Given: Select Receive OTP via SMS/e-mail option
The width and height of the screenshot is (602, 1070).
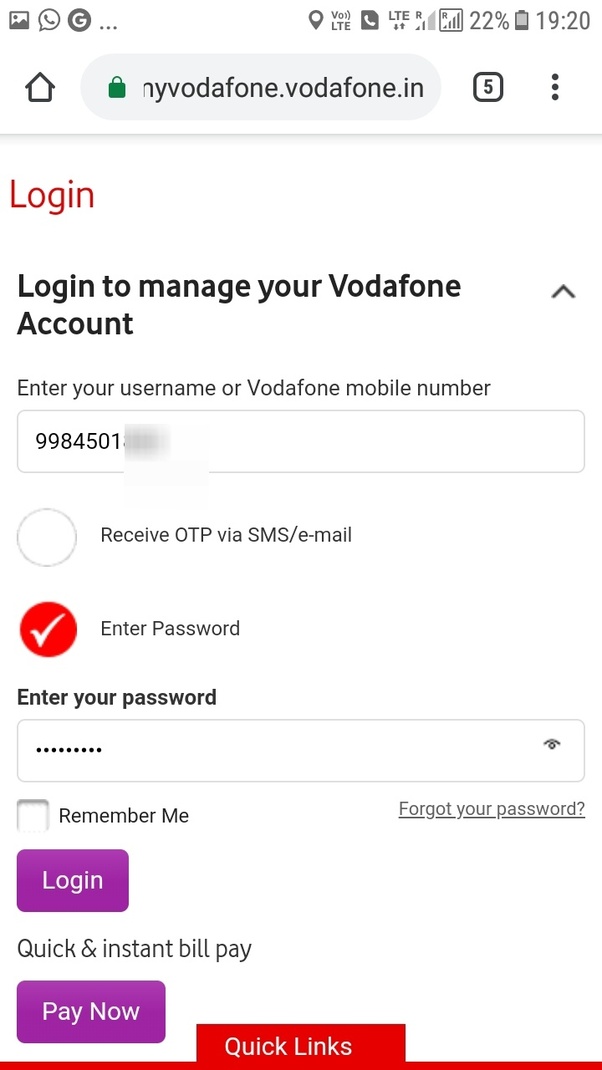Looking at the screenshot, I should (47, 537).
